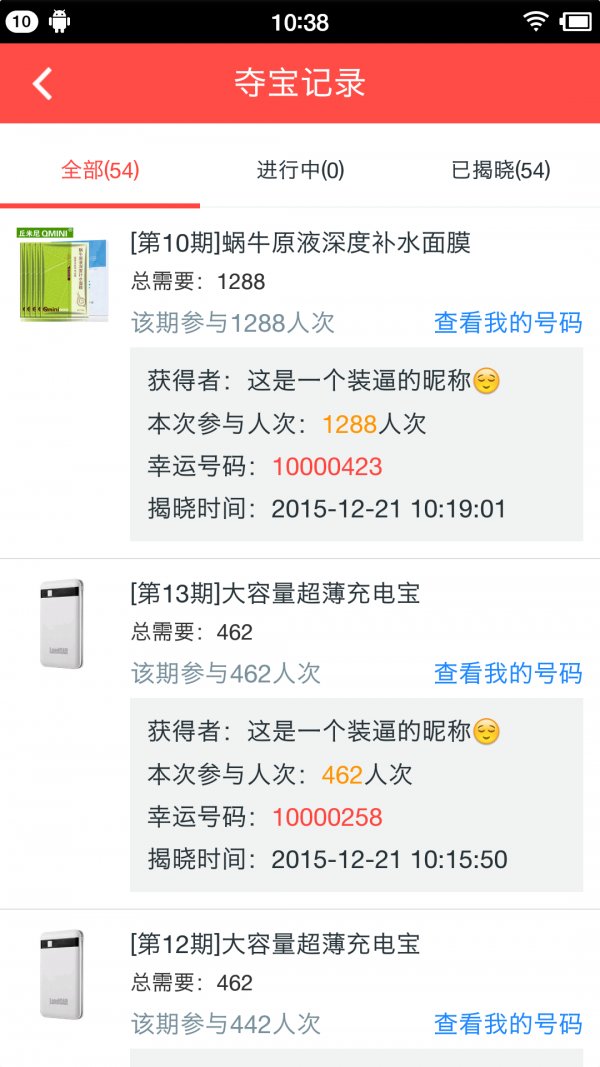Open the 第13期 大容量超薄充电宝 record
This screenshot has width=600, height=1067.
pyautogui.click(x=275, y=594)
